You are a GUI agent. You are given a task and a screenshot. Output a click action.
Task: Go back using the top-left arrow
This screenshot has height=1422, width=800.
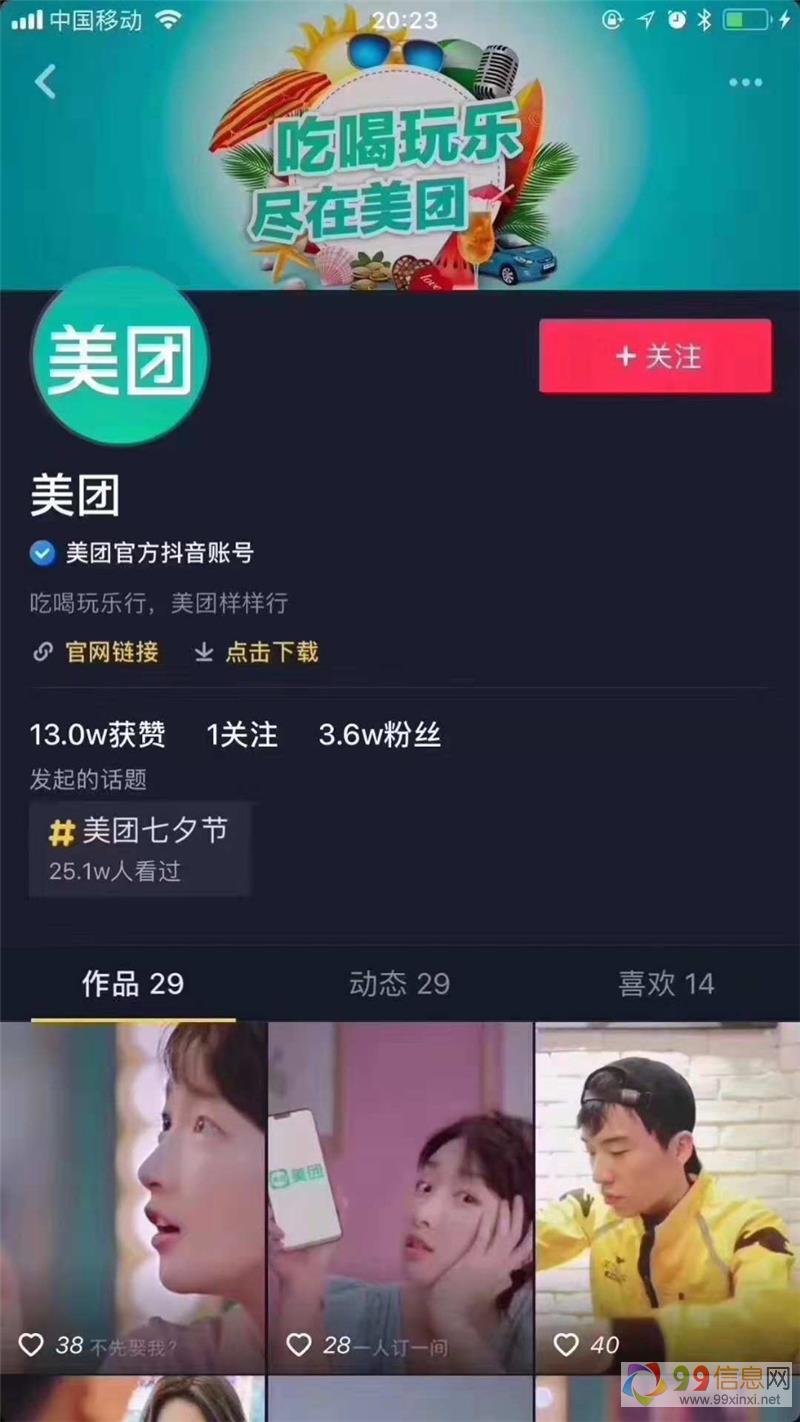point(45,82)
